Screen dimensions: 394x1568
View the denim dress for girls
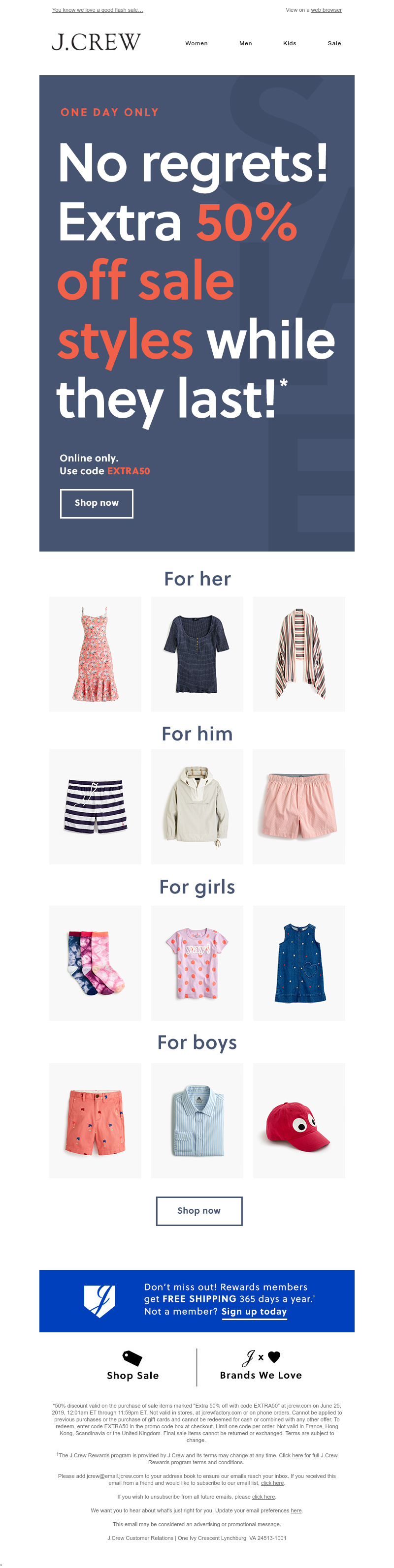coord(298,963)
